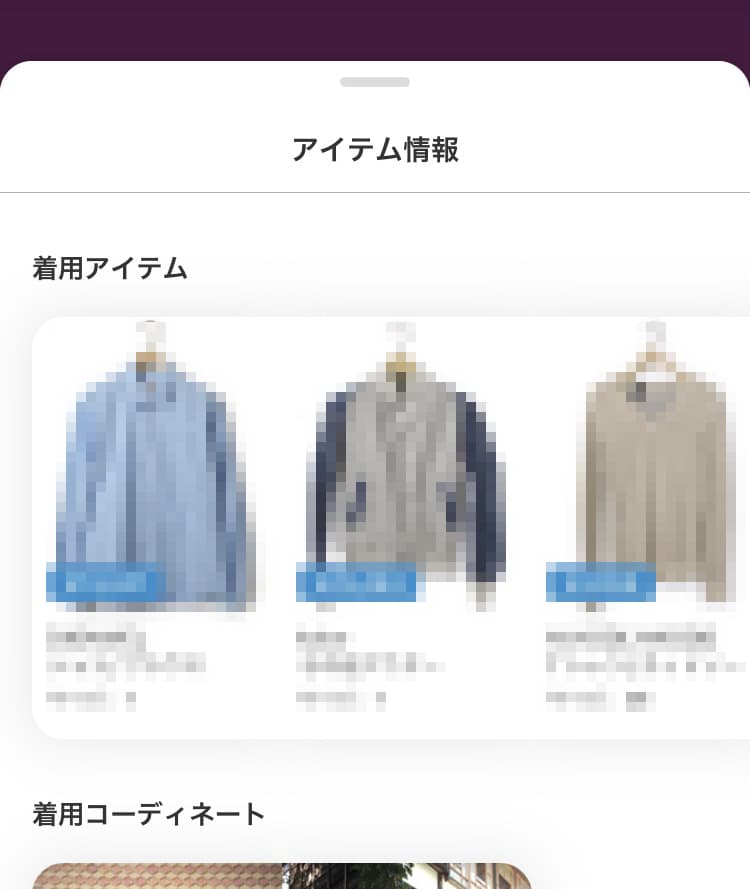Select the アイテム情報 header tab
This screenshot has width=750, height=889.
tap(375, 150)
